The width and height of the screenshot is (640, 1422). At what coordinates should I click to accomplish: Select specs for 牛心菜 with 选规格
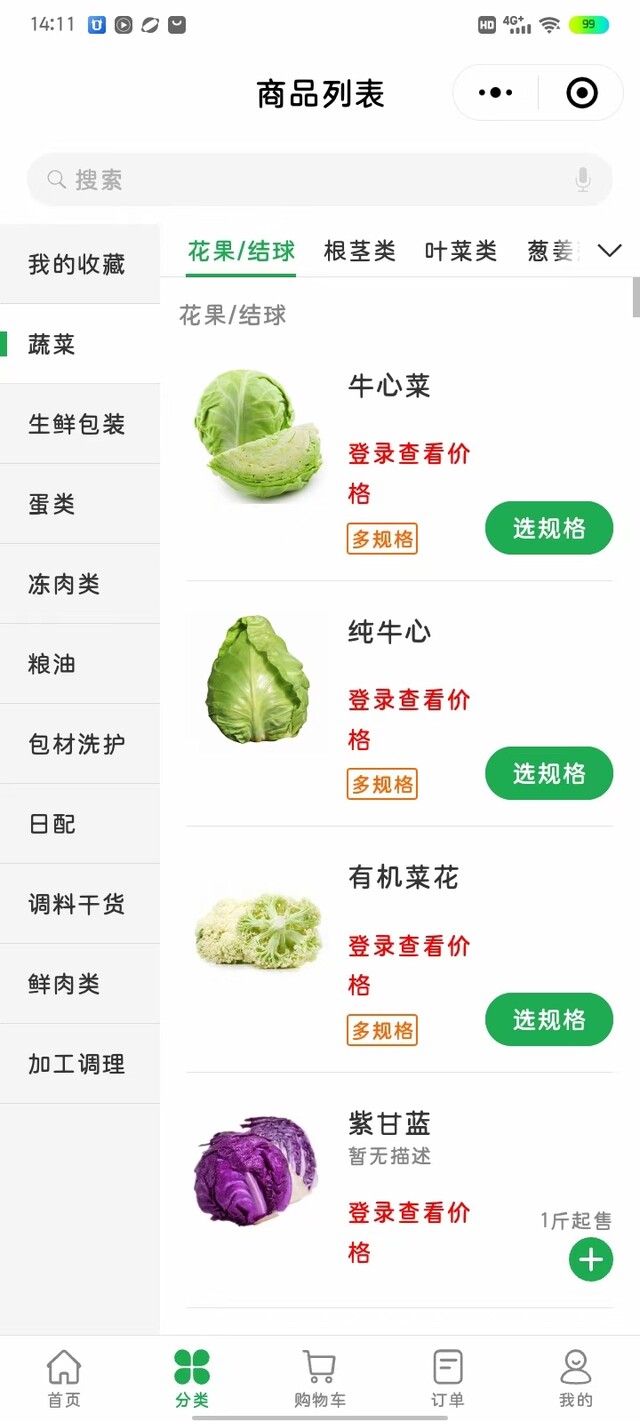pyautogui.click(x=549, y=528)
